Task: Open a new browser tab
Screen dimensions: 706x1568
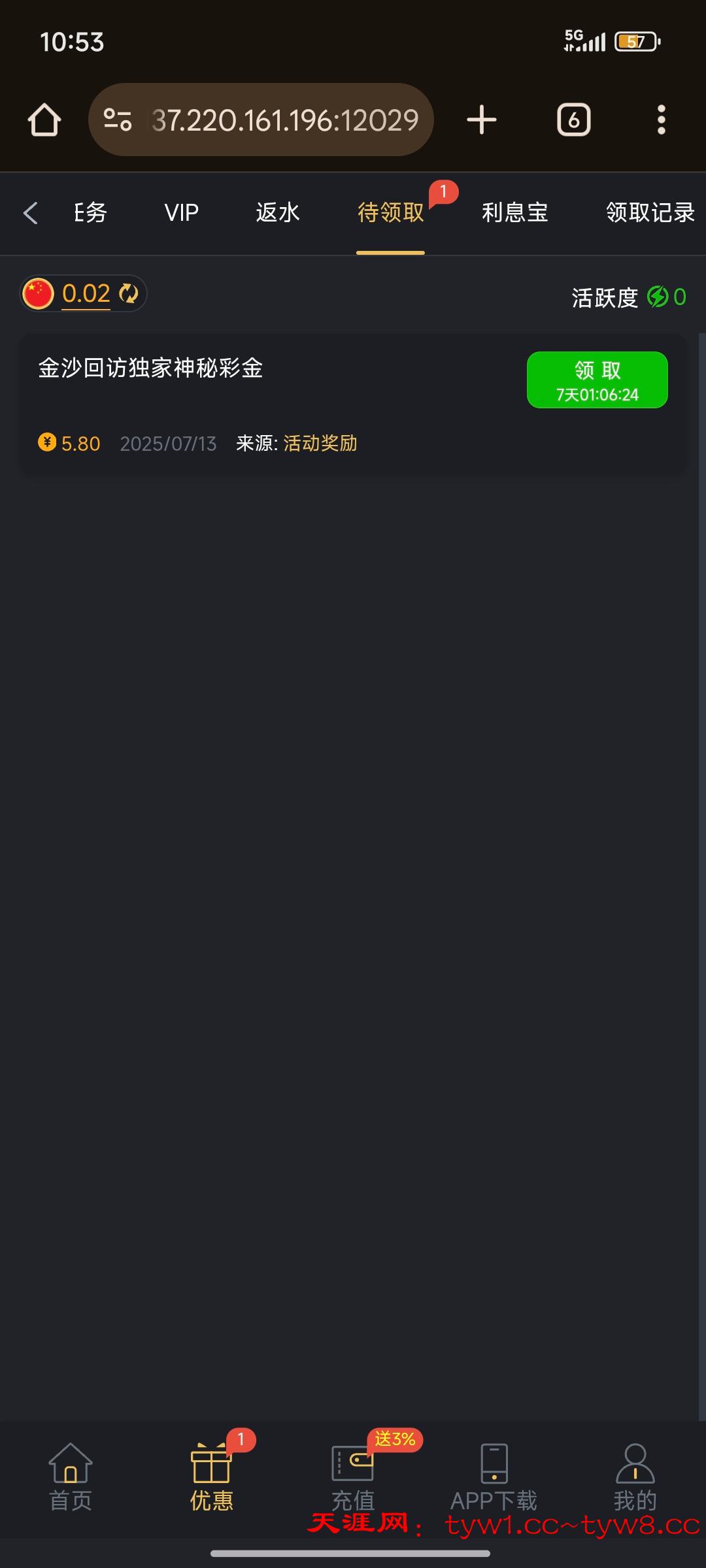Action: pyautogui.click(x=482, y=120)
